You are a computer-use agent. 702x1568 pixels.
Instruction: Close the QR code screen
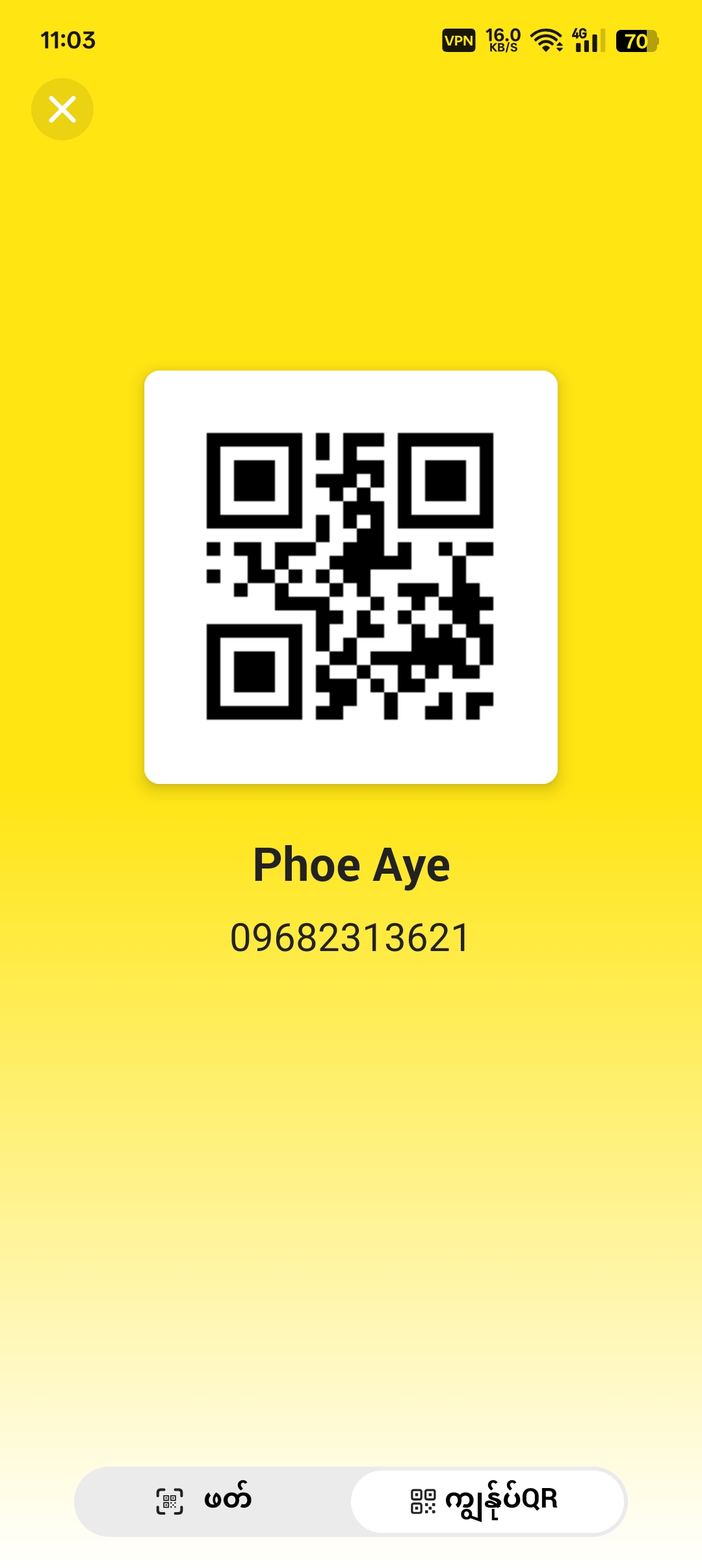(62, 109)
